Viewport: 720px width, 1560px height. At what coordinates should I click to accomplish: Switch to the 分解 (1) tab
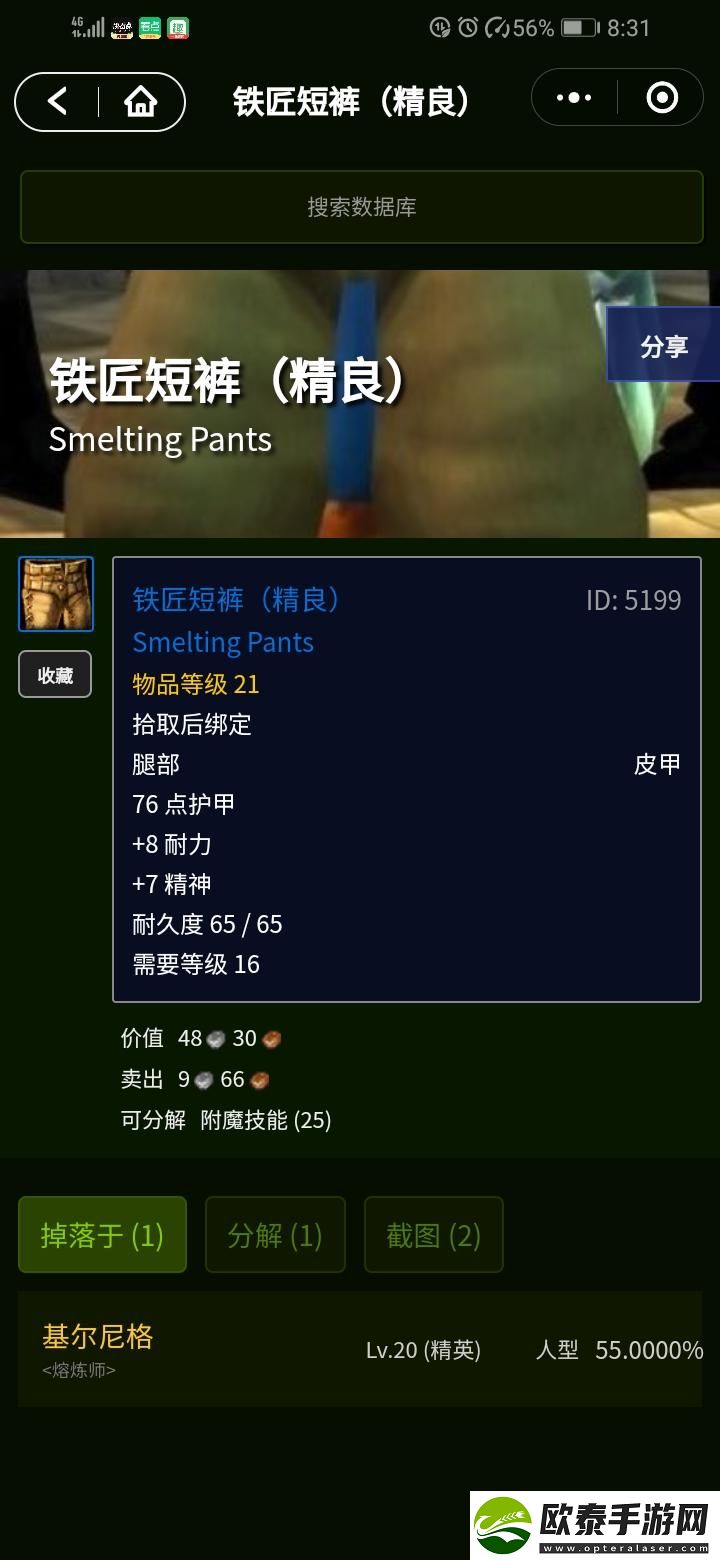pyautogui.click(x=275, y=1235)
